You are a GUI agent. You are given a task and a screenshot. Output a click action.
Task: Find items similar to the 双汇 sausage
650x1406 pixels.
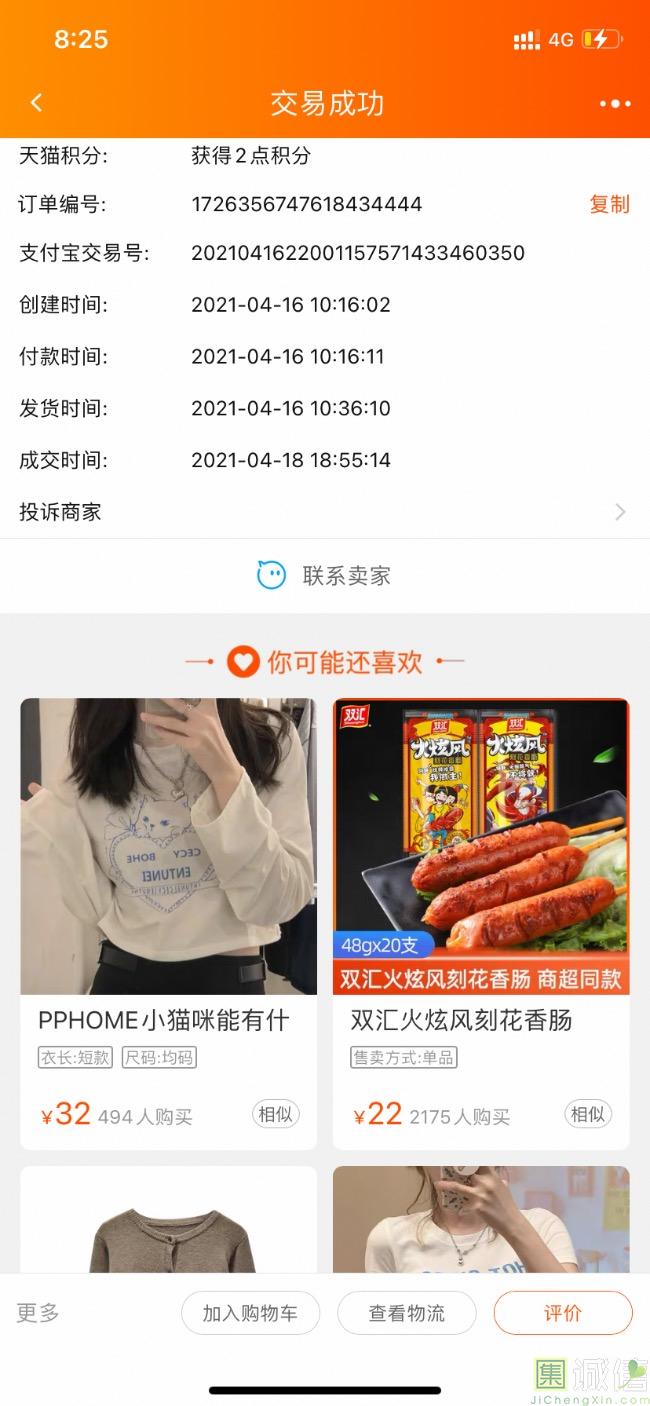click(587, 1115)
